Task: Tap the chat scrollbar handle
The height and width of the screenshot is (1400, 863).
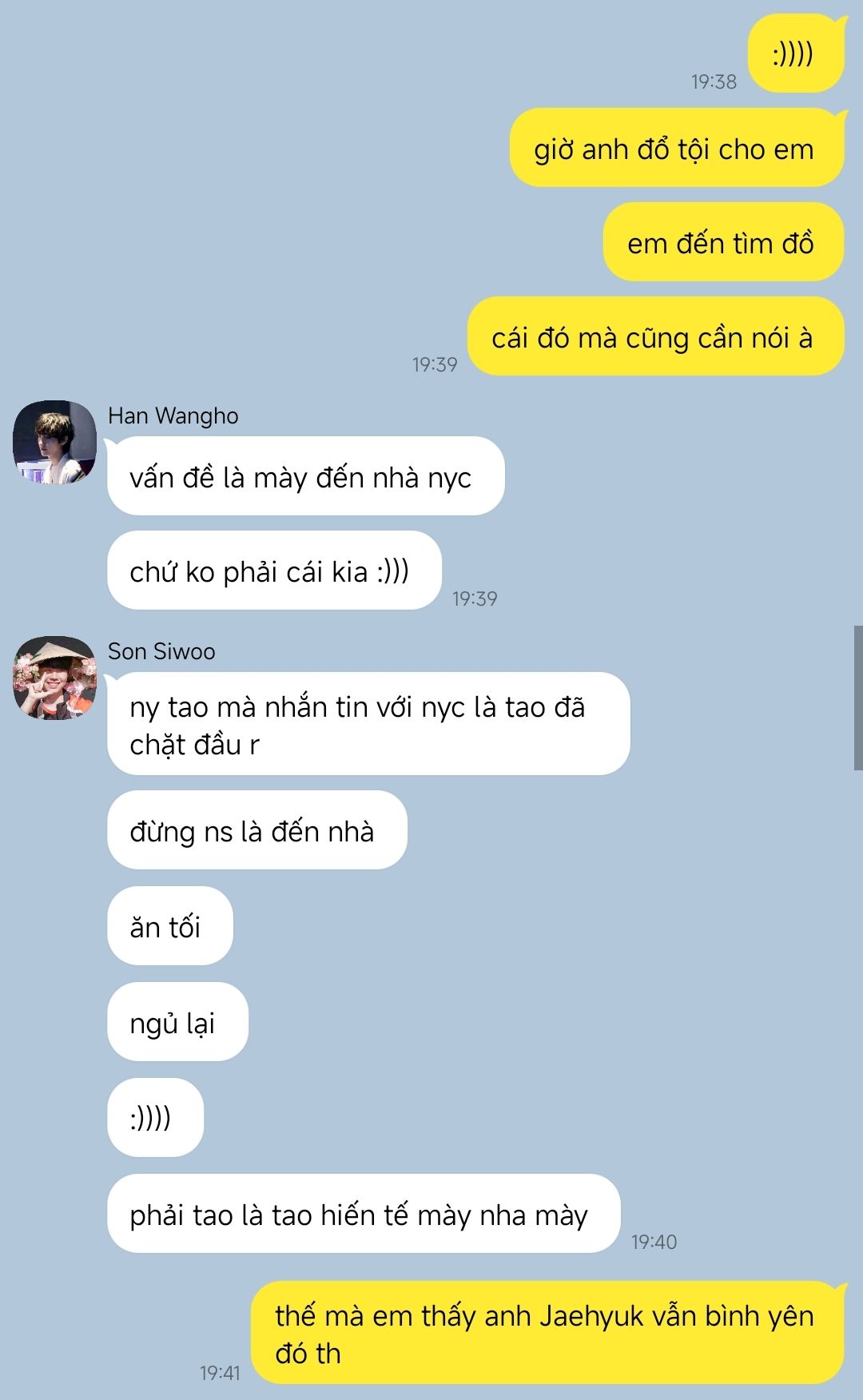Action: (858, 698)
